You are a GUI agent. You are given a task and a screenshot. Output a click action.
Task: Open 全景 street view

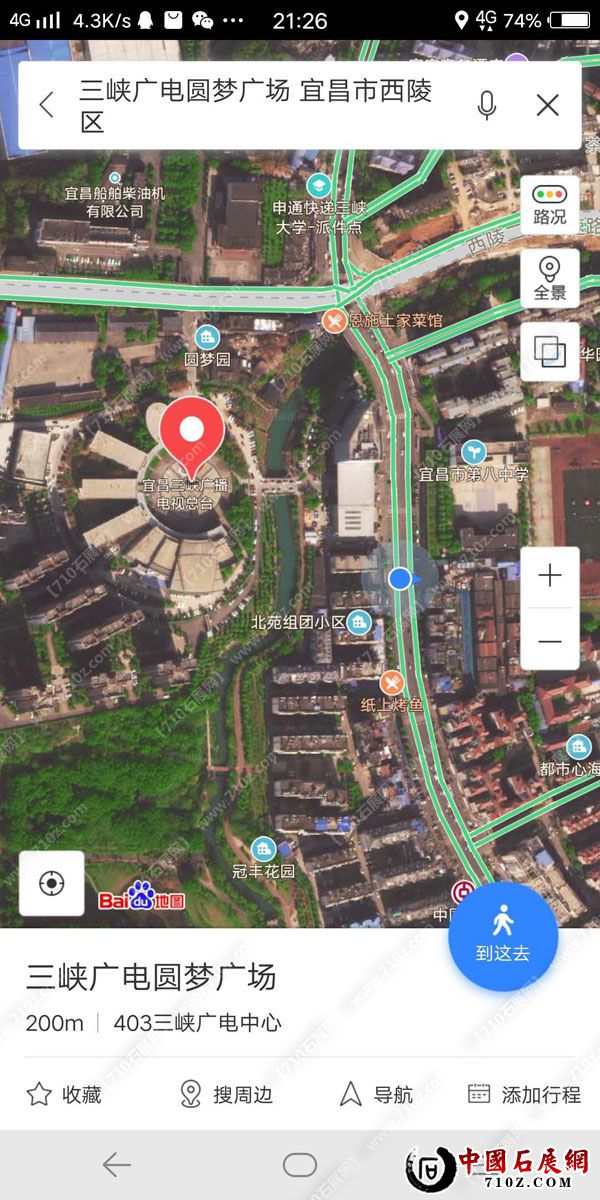click(549, 279)
